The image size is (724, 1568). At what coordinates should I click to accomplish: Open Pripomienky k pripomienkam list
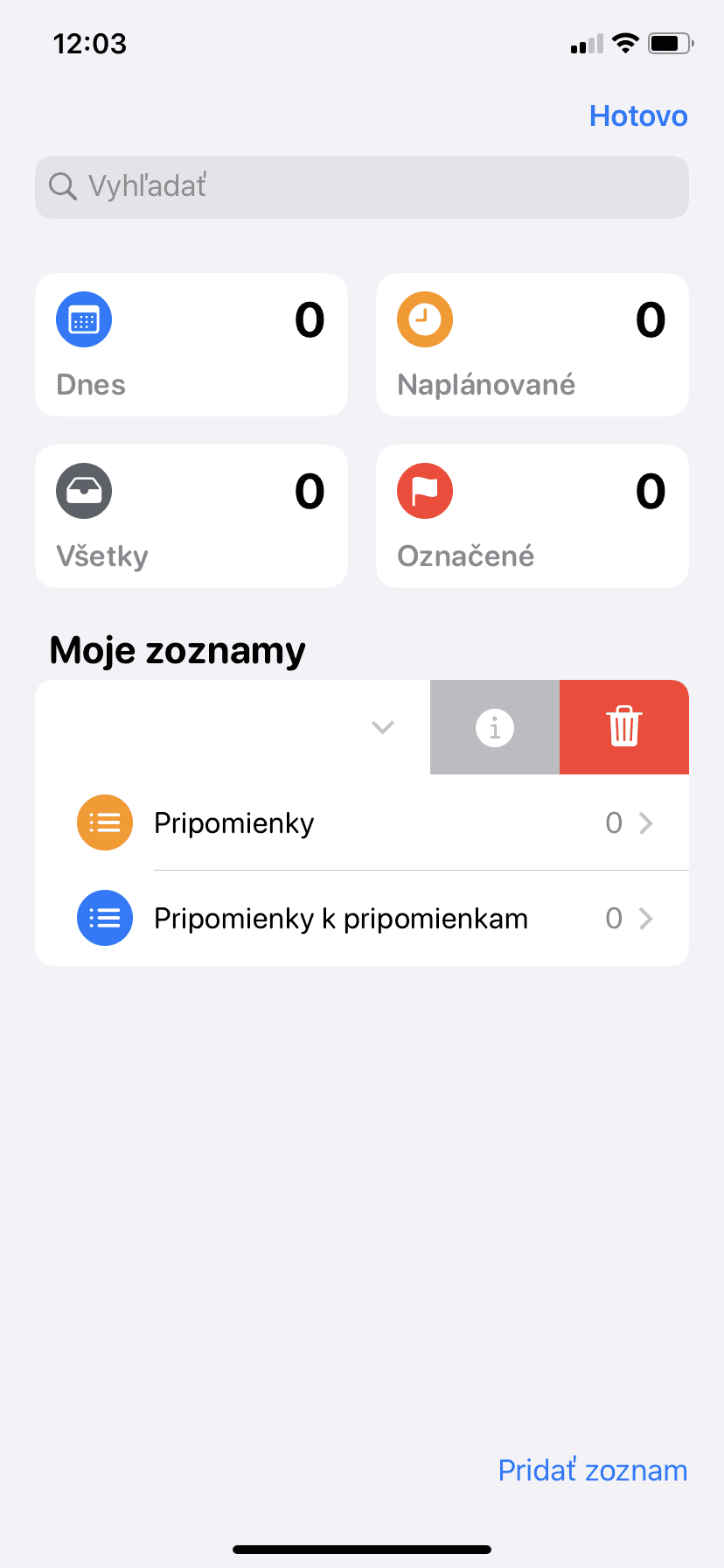tap(362, 918)
